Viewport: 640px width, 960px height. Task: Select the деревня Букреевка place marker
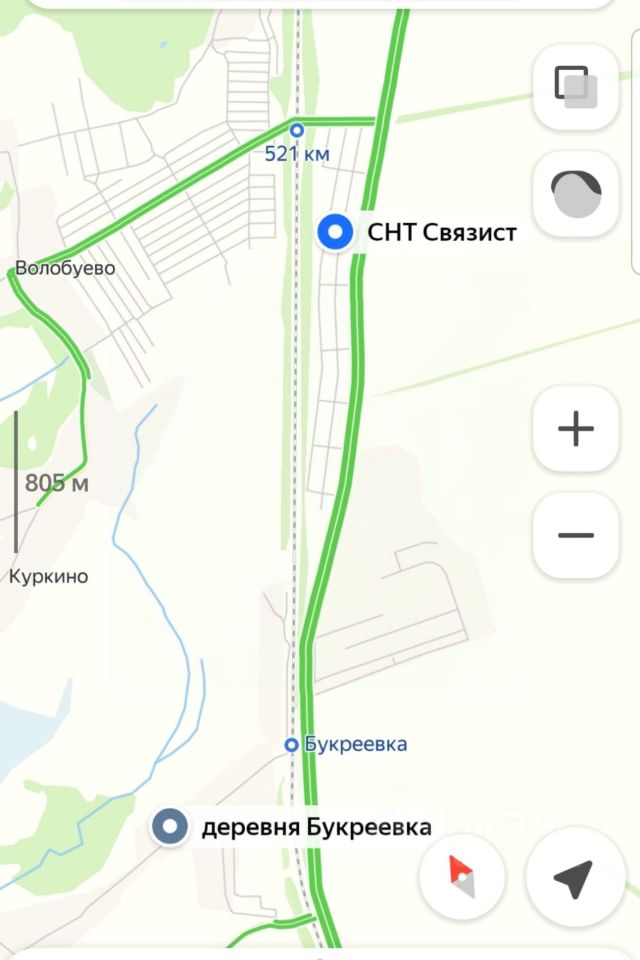172,827
